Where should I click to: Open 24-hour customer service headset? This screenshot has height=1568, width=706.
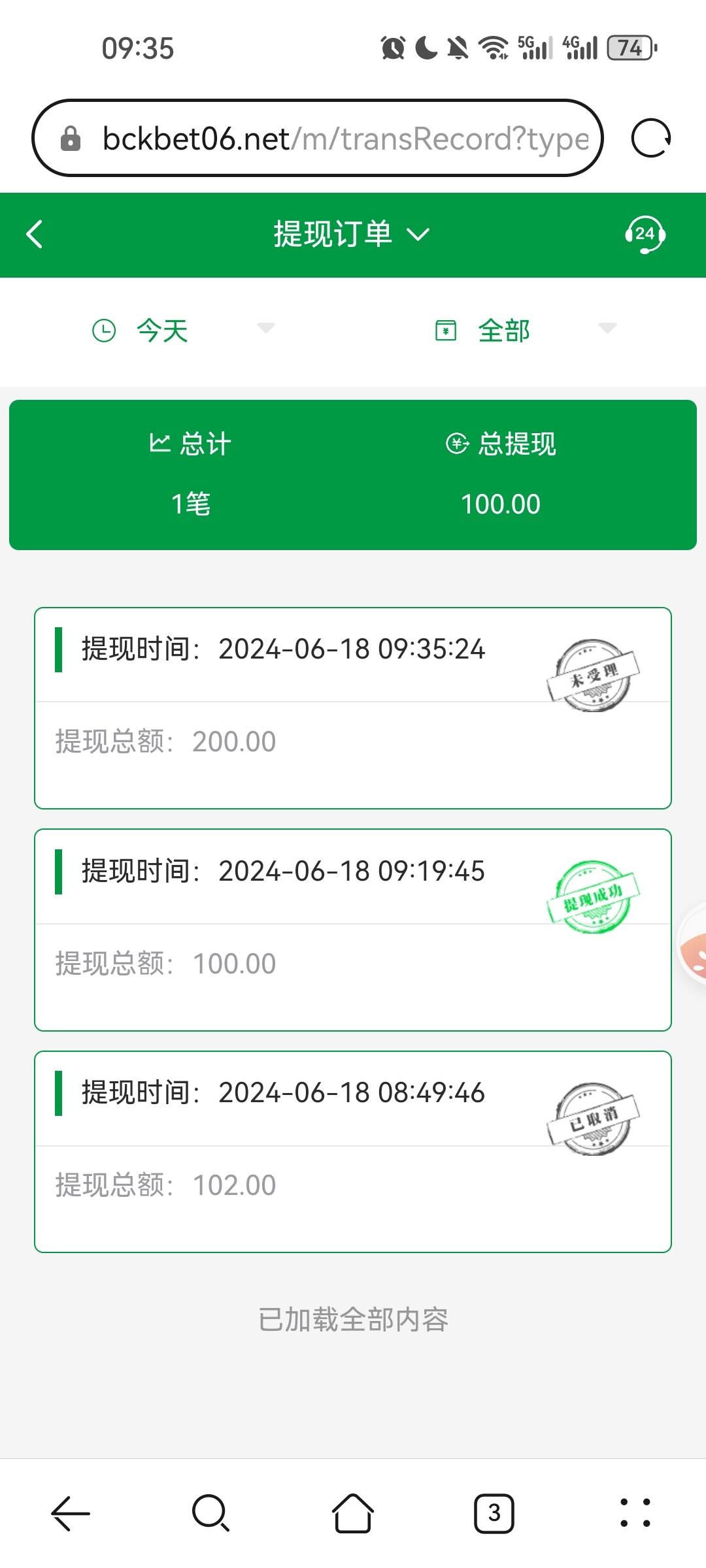645,234
